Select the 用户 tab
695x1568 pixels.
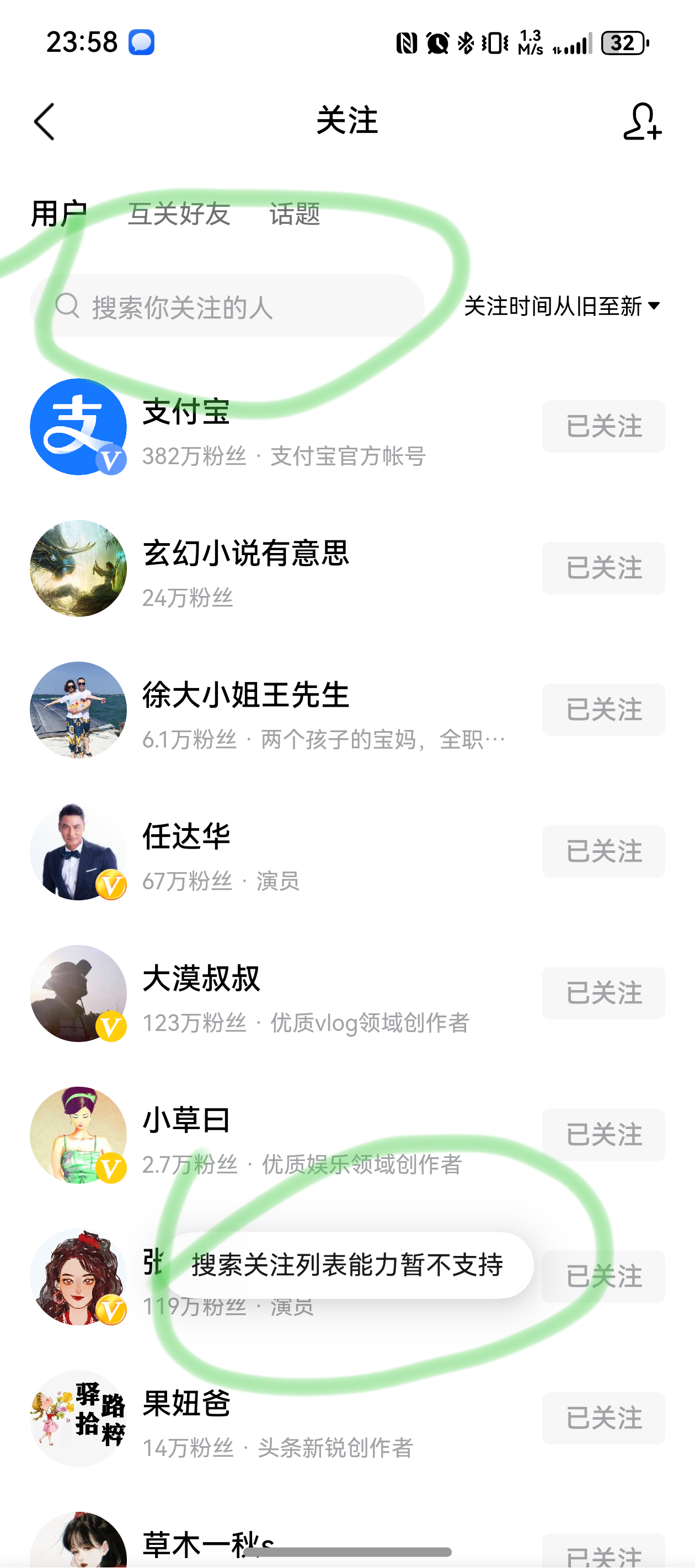(x=58, y=214)
